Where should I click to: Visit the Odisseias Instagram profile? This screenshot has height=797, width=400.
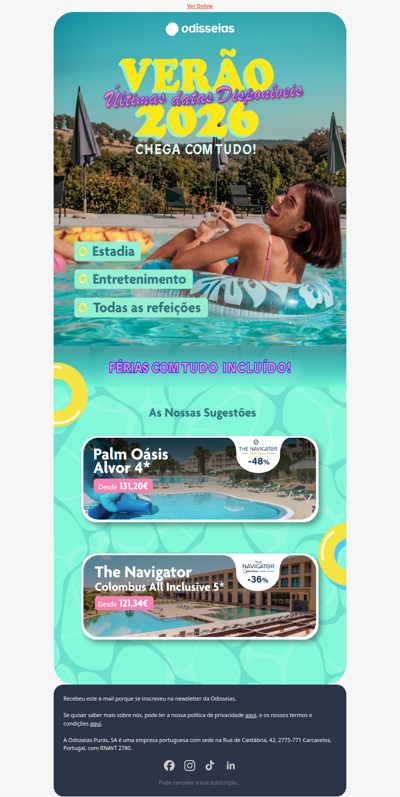190,765
